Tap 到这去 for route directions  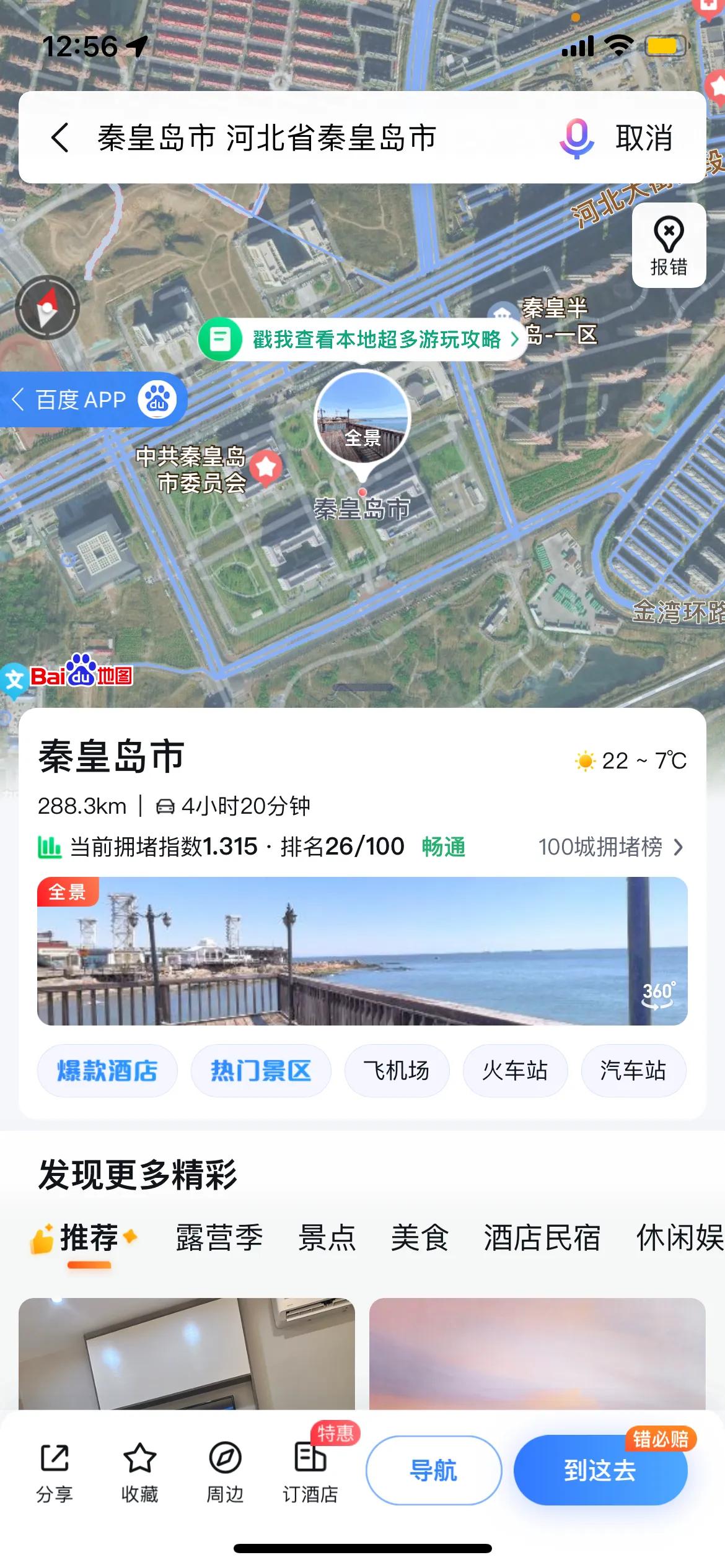pos(600,1470)
